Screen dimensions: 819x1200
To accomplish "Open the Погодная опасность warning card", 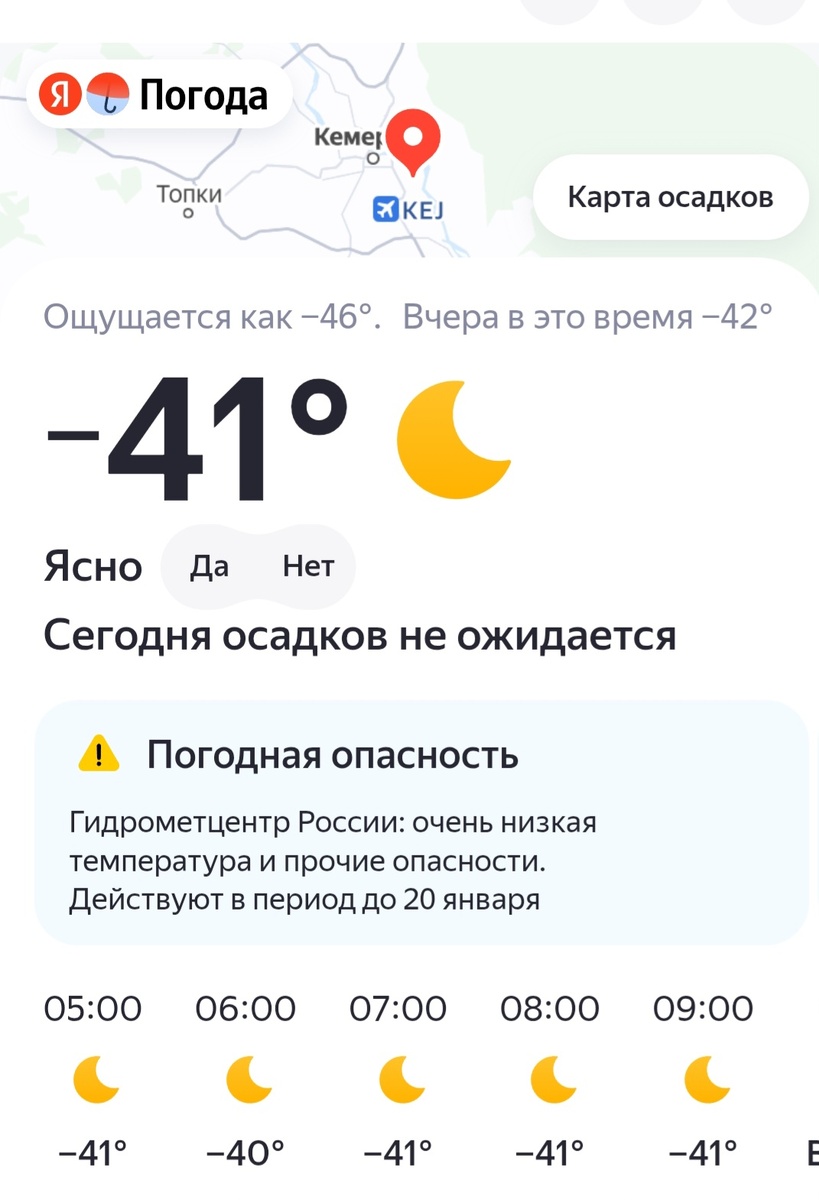I will click(421, 822).
